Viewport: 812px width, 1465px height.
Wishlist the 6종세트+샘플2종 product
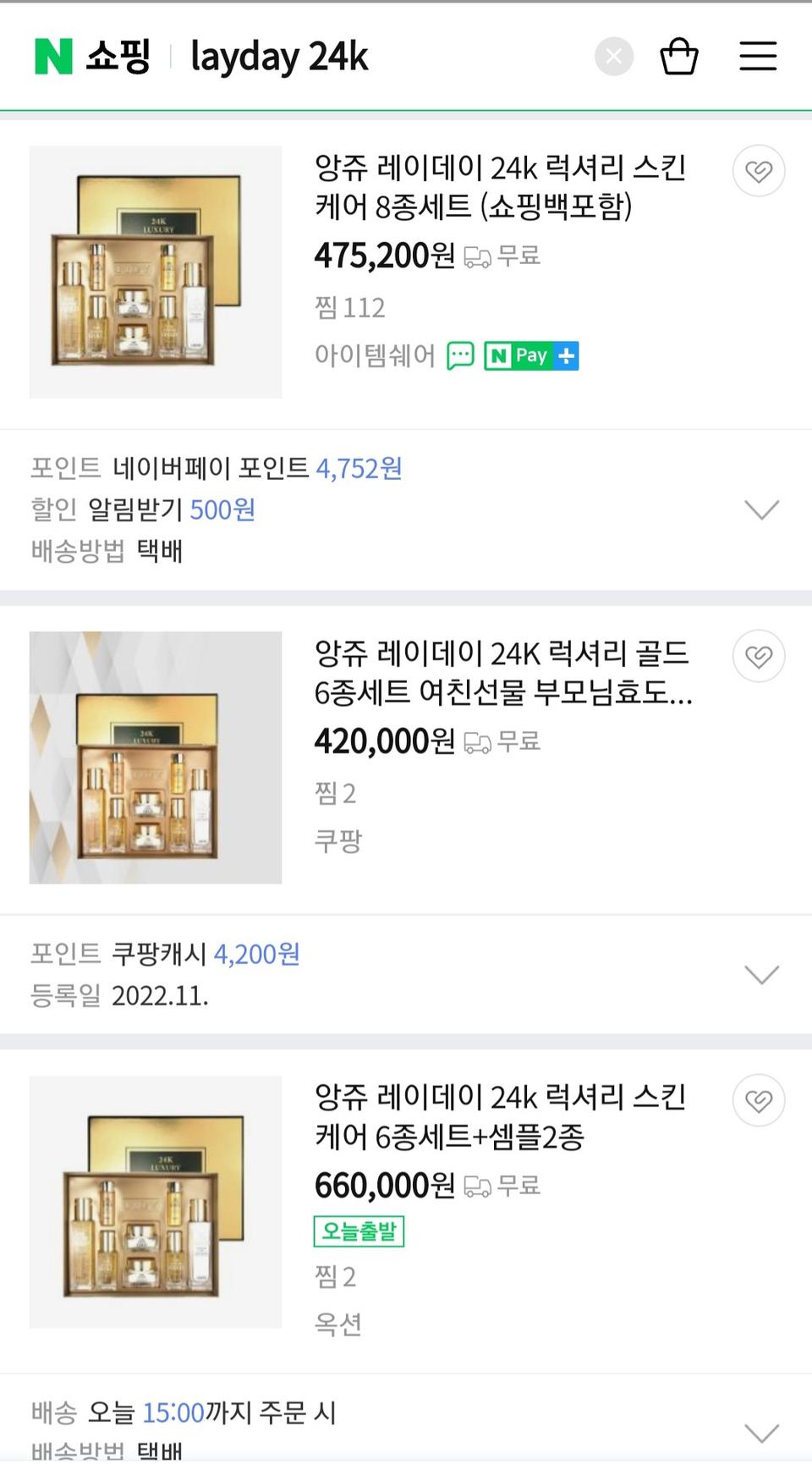(x=758, y=1100)
